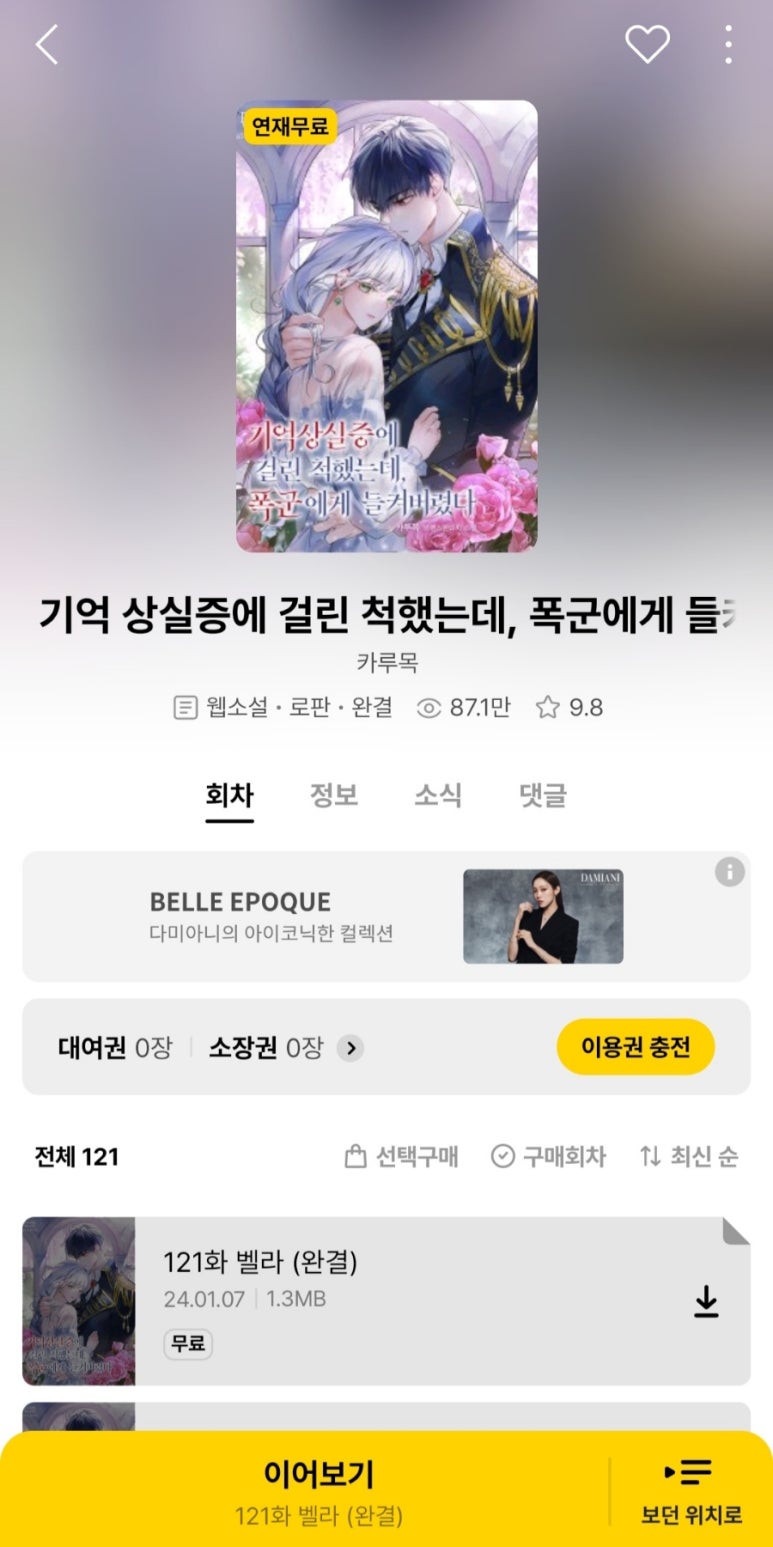Select the 소식 tab
773x1547 pixels.
tap(438, 795)
